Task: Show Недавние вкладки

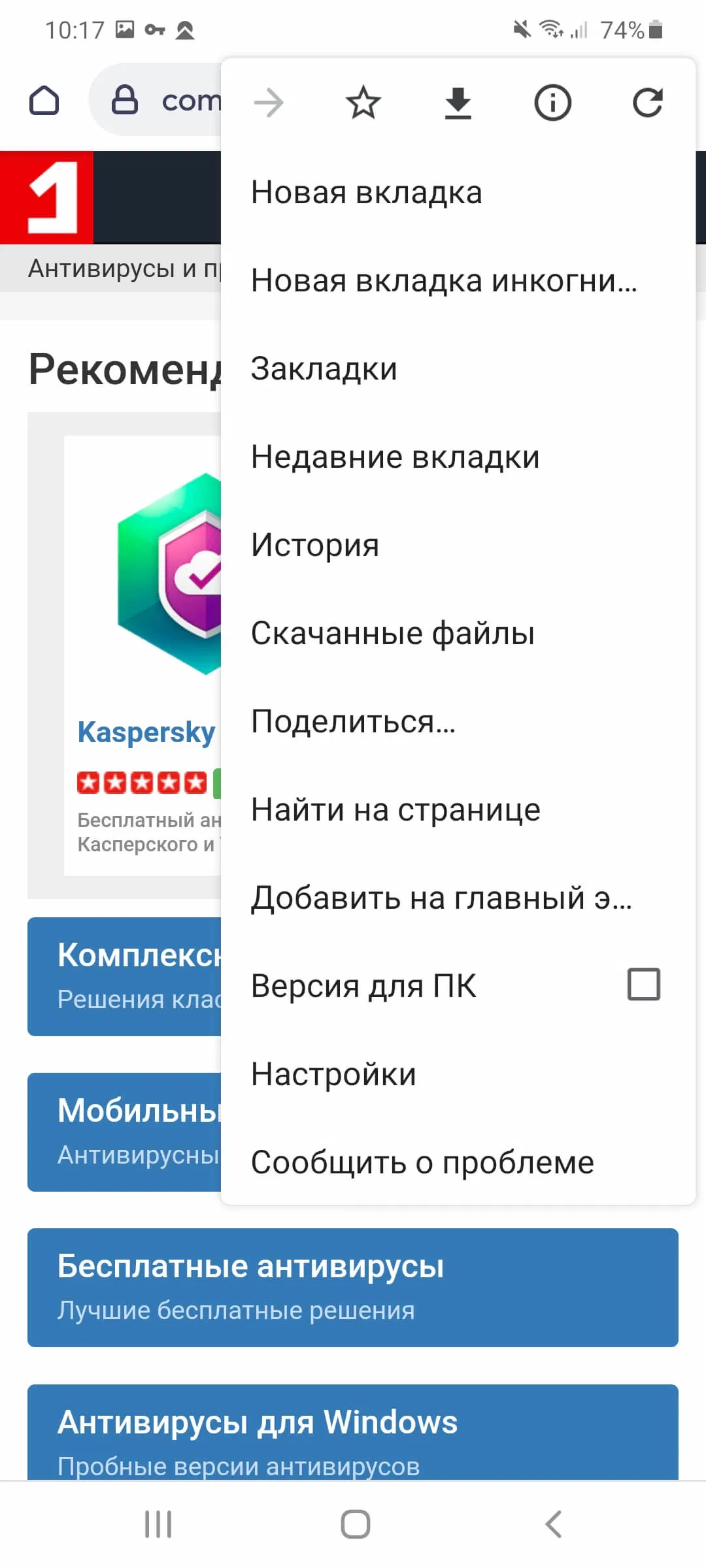Action: 395,457
